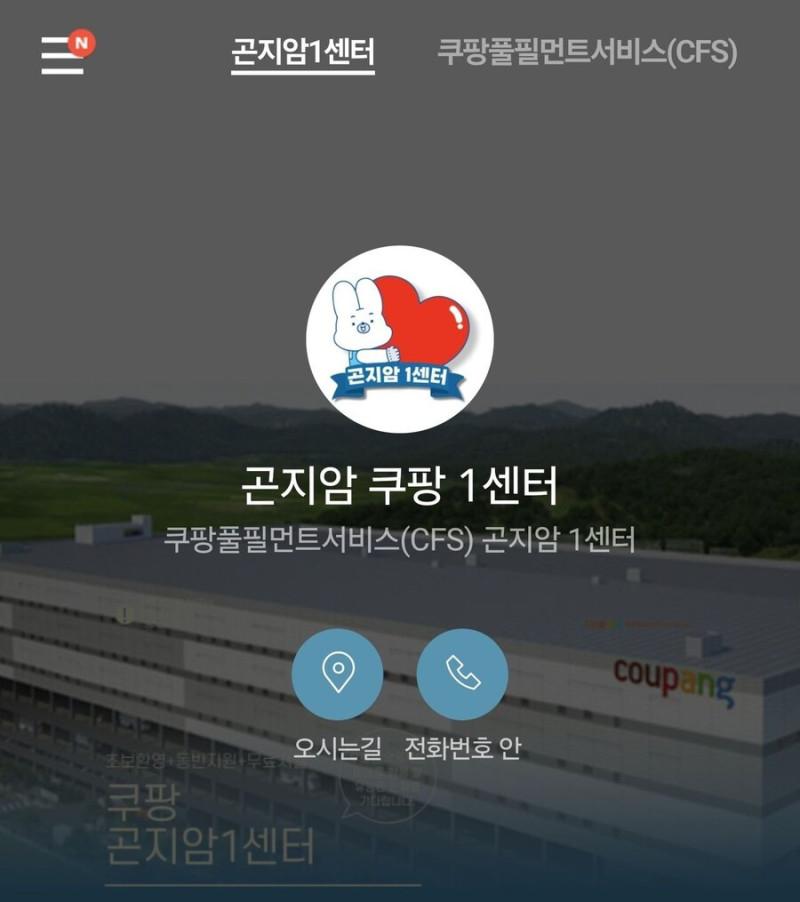Open the 곤지암 1센터 profile image
This screenshot has height=902, width=800.
pyautogui.click(x=399, y=339)
